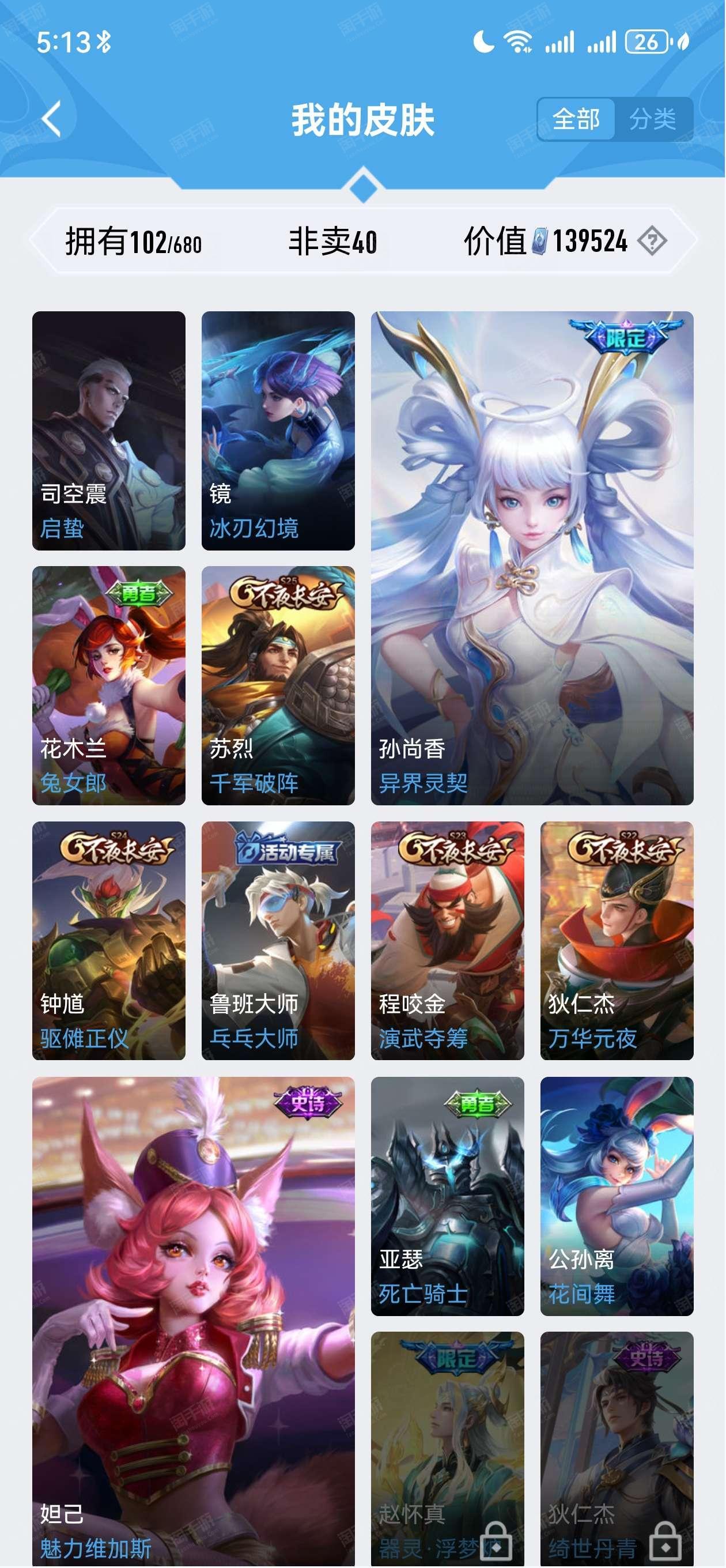View 孙尚香 异界灵契 skin
726x1568 pixels.
coord(532,558)
